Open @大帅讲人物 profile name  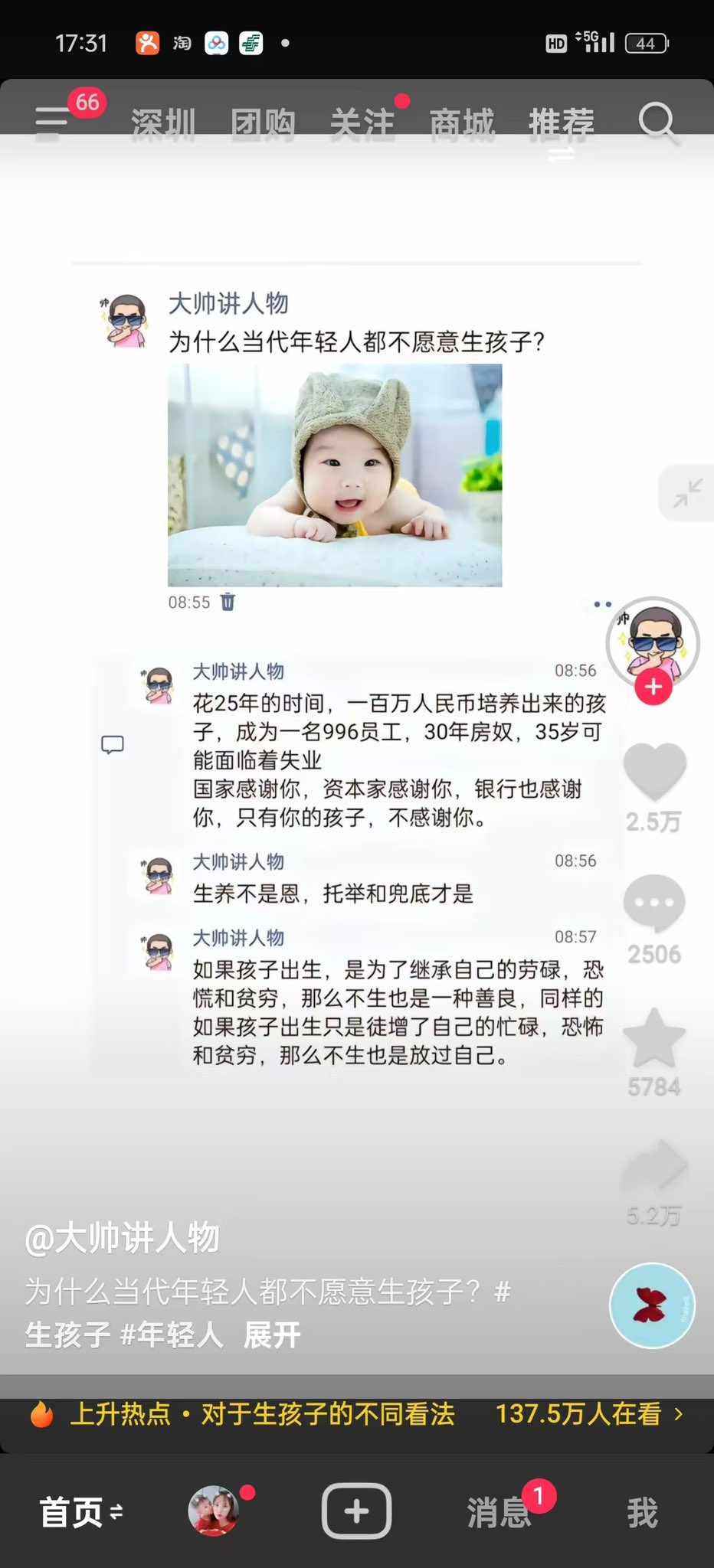point(123,1239)
